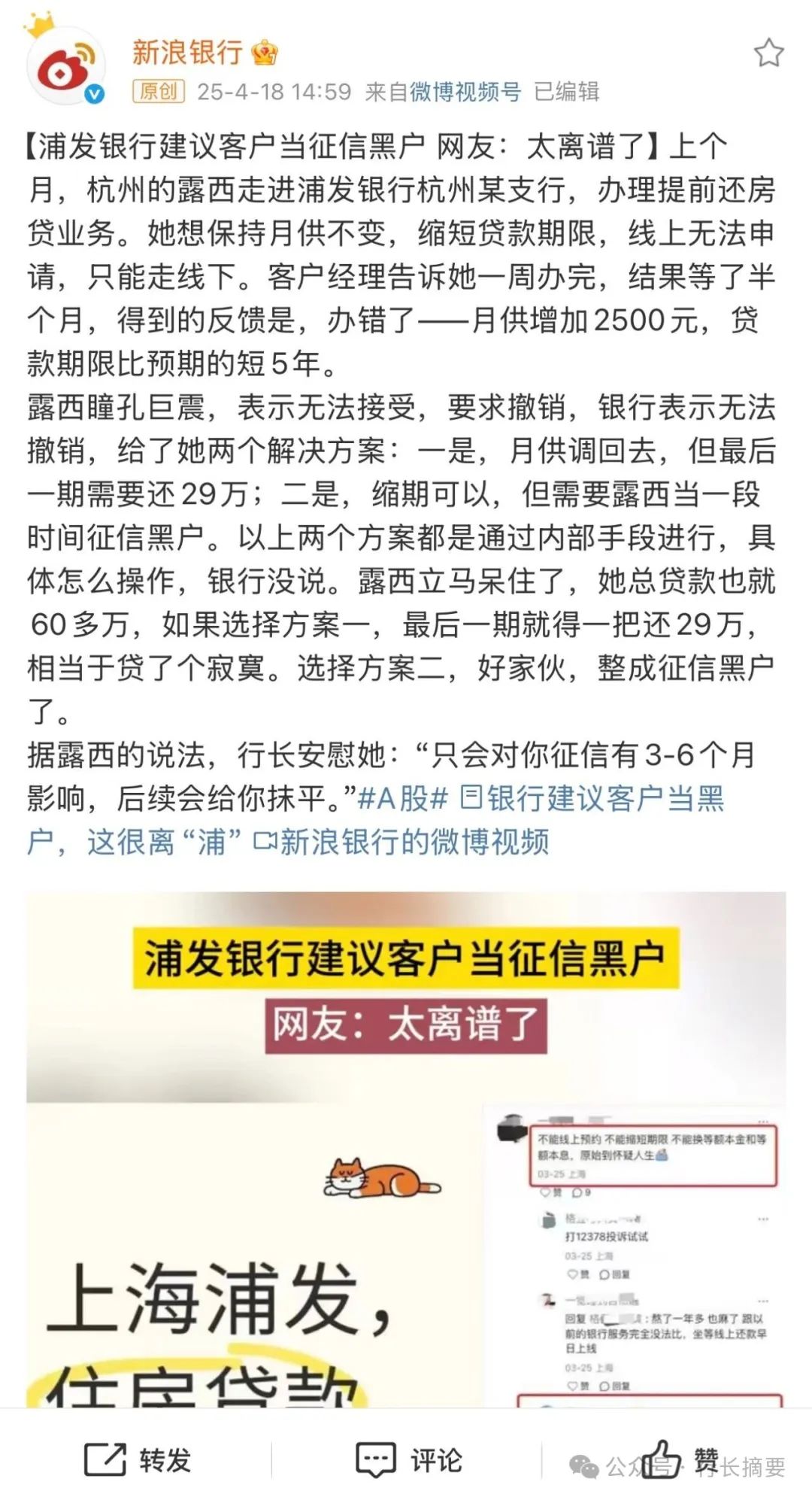Repost via the 转发 button

tap(138, 1459)
